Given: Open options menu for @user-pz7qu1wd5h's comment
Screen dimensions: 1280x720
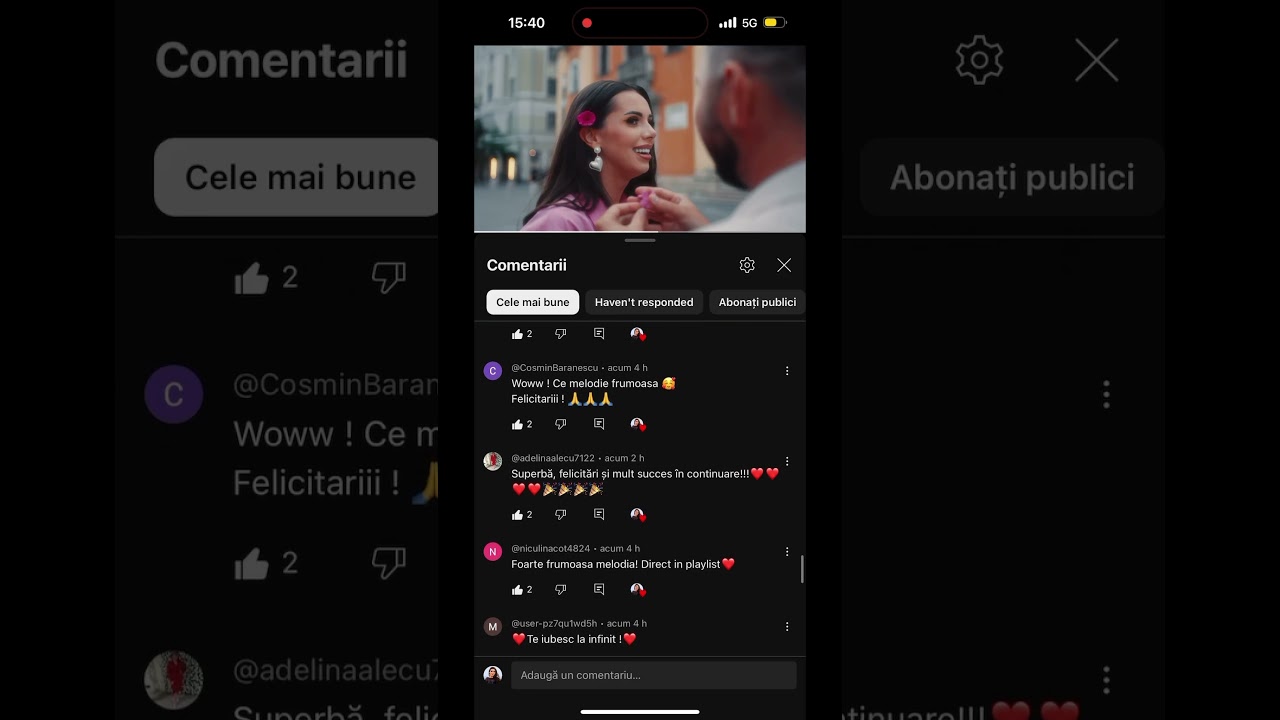Looking at the screenshot, I should click(x=787, y=626).
